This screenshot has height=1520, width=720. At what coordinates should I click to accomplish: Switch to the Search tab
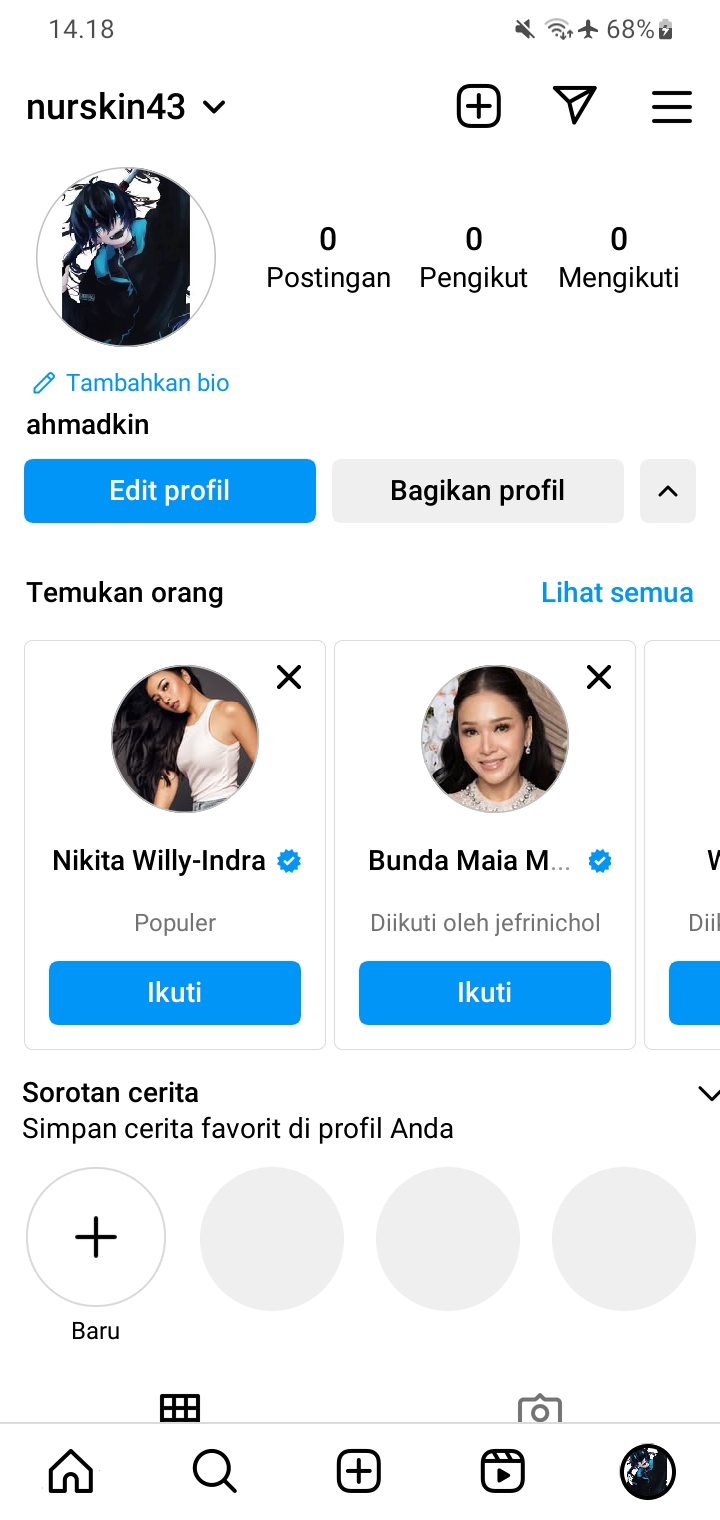[214, 1471]
